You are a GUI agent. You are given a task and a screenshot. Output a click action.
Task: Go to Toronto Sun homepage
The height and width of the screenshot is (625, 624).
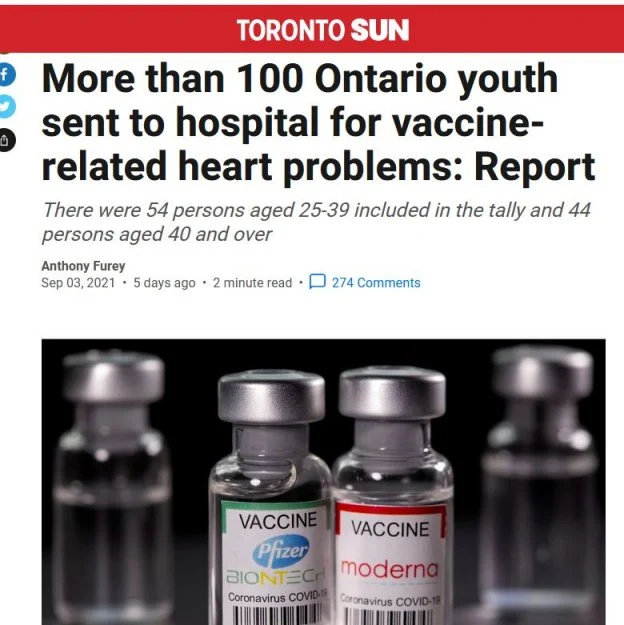[x=323, y=30]
